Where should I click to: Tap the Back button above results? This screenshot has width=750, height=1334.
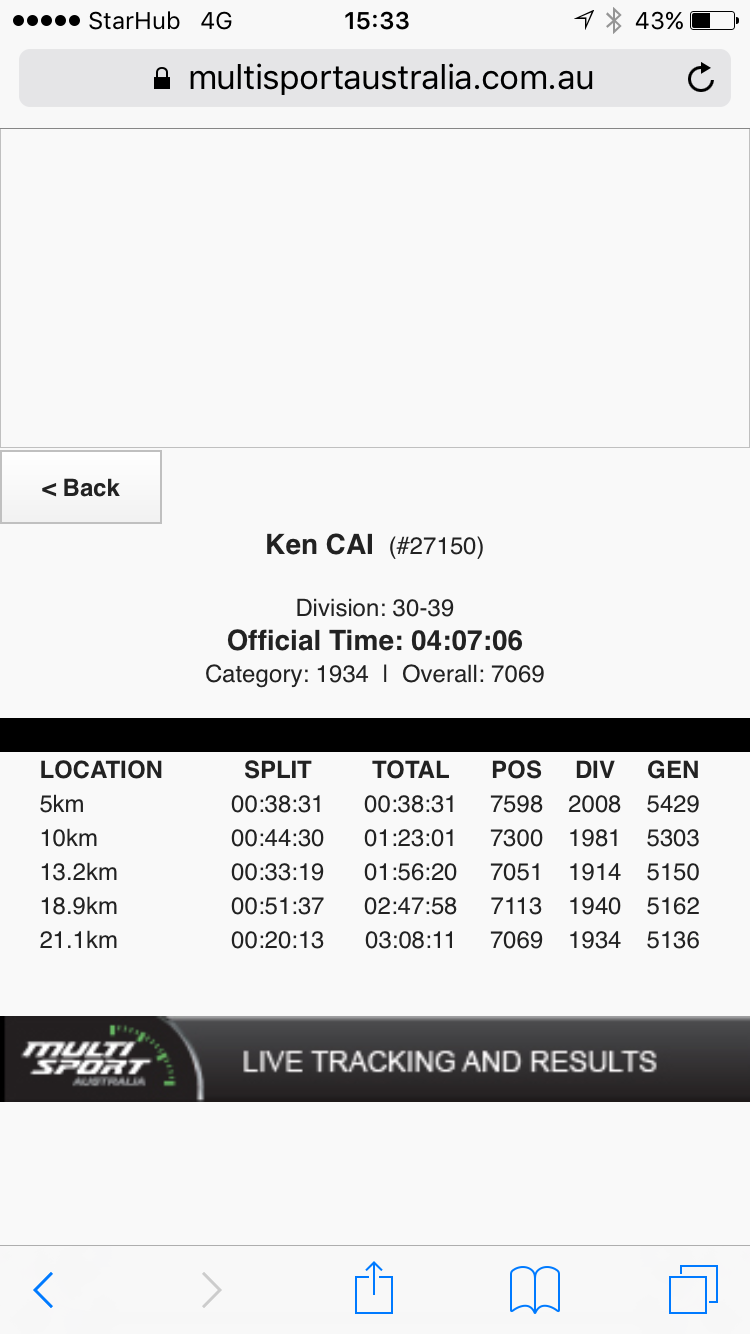pos(81,487)
